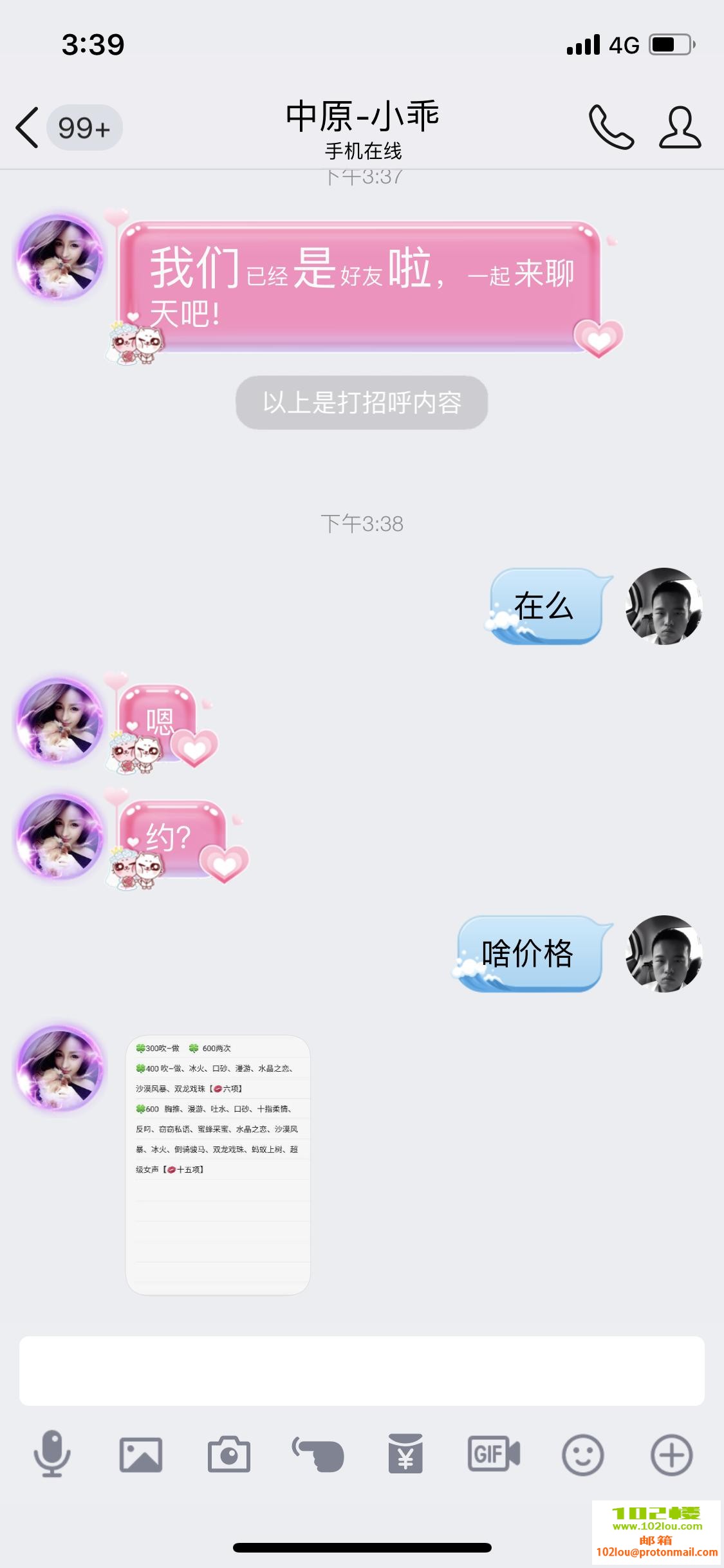Tap the 99+ unread messages badge
The image size is (724, 1568).
tap(84, 127)
